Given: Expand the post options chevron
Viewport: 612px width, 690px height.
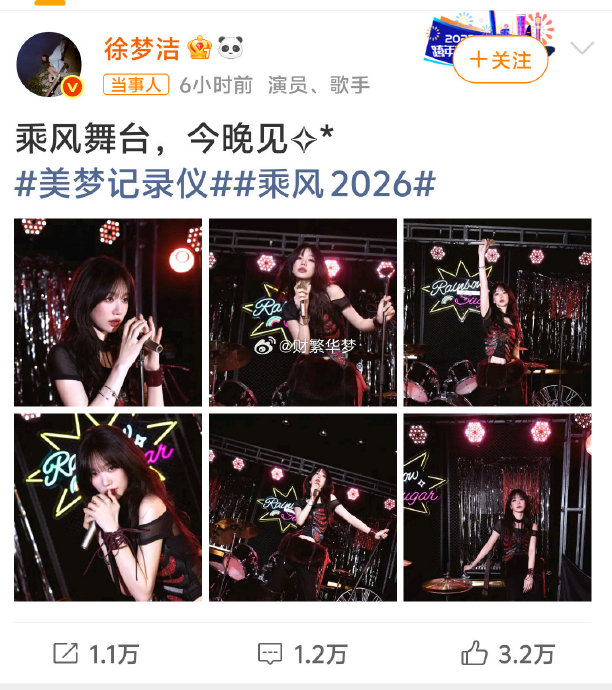Looking at the screenshot, I should pyautogui.click(x=581, y=48).
